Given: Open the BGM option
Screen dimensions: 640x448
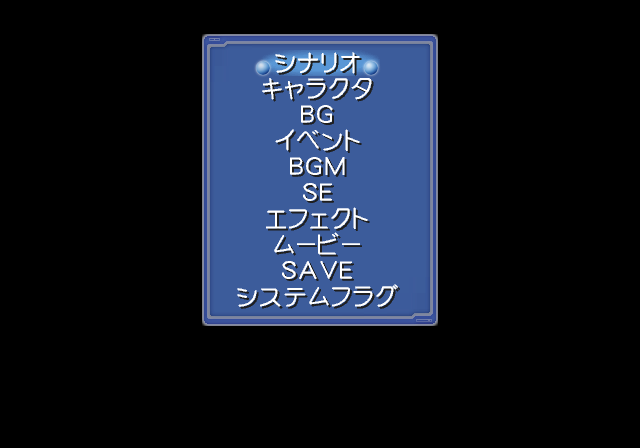Looking at the screenshot, I should point(317,167).
